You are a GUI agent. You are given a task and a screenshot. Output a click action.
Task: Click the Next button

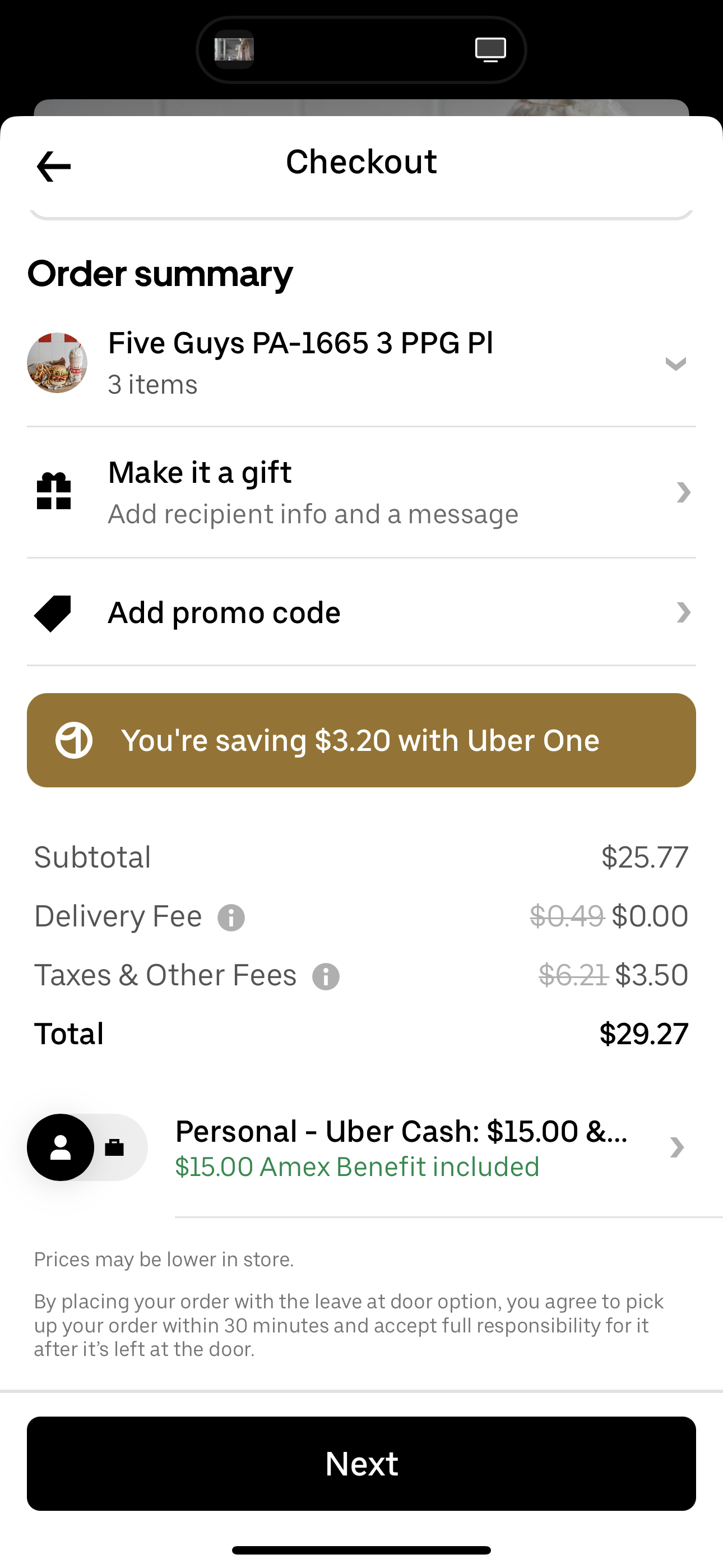(x=361, y=1463)
